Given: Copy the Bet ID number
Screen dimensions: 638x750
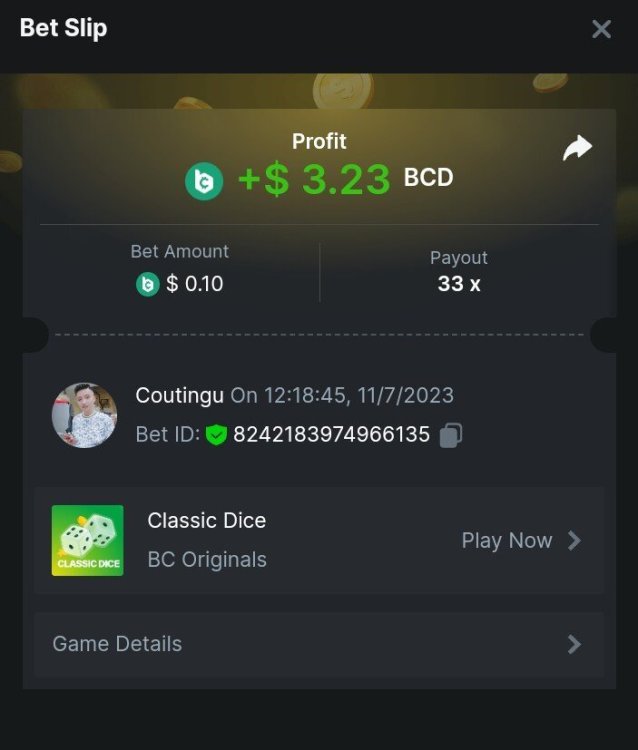Looking at the screenshot, I should point(451,435).
